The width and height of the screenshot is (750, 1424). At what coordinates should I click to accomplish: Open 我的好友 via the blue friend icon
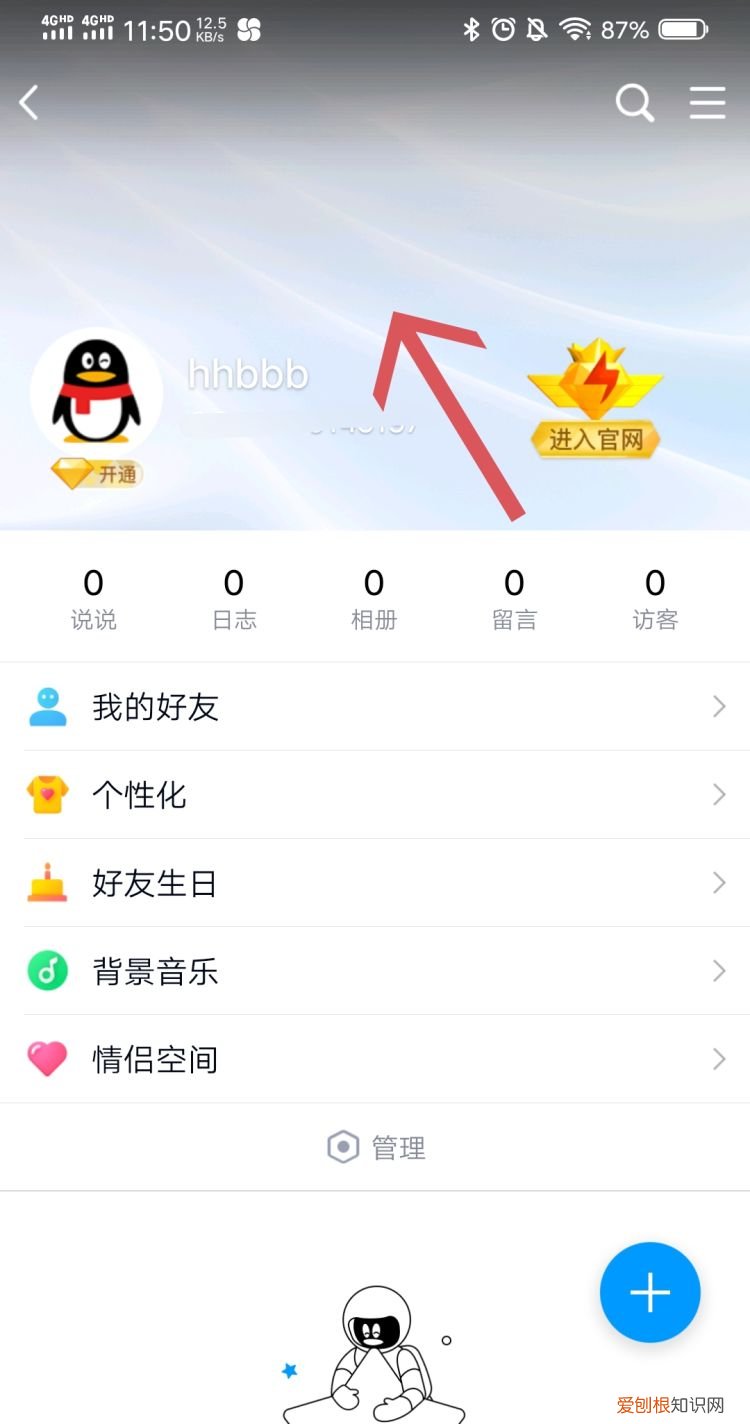coord(47,706)
